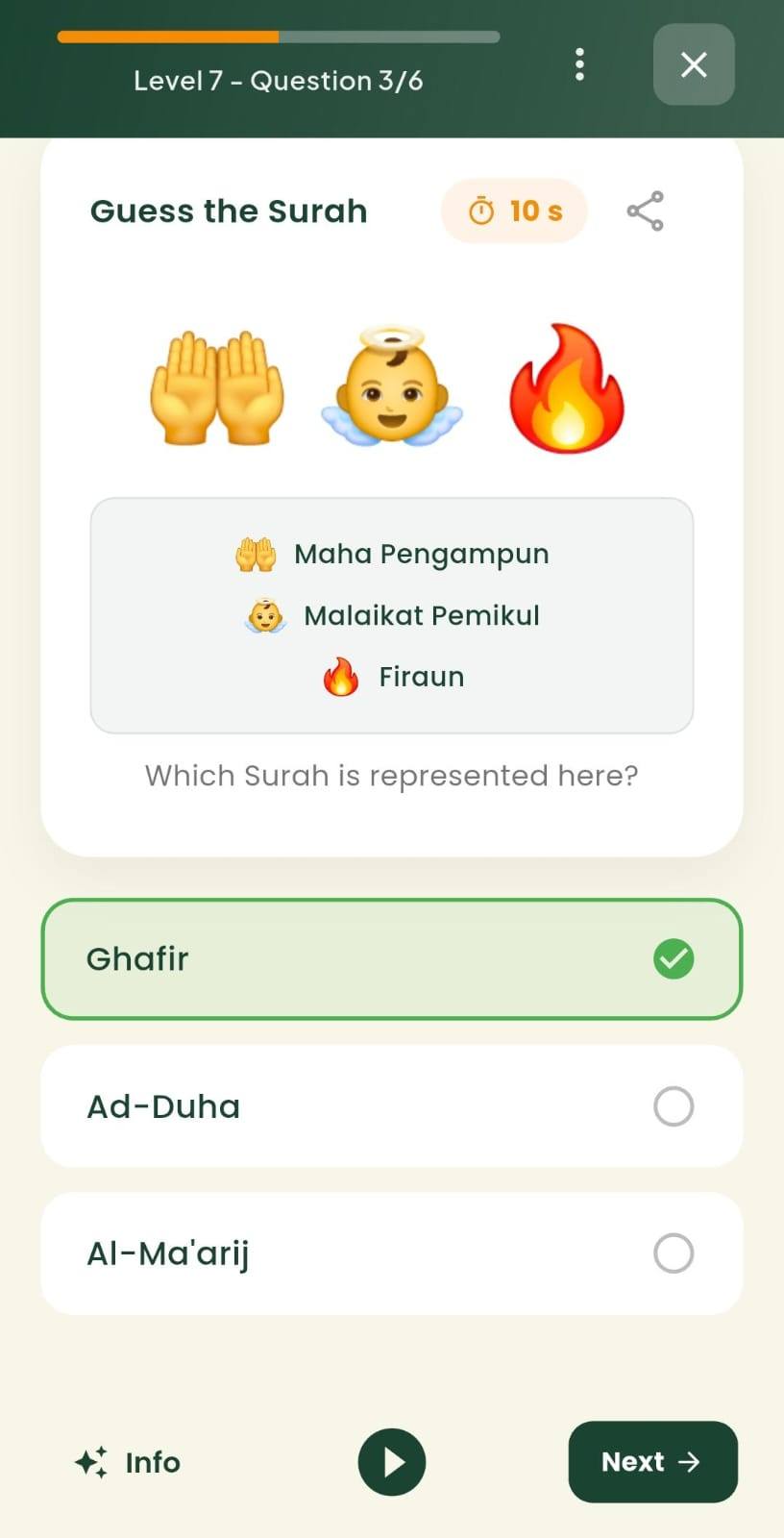The width and height of the screenshot is (784, 1538).
Task: Tap the round play button
Action: point(392,1462)
